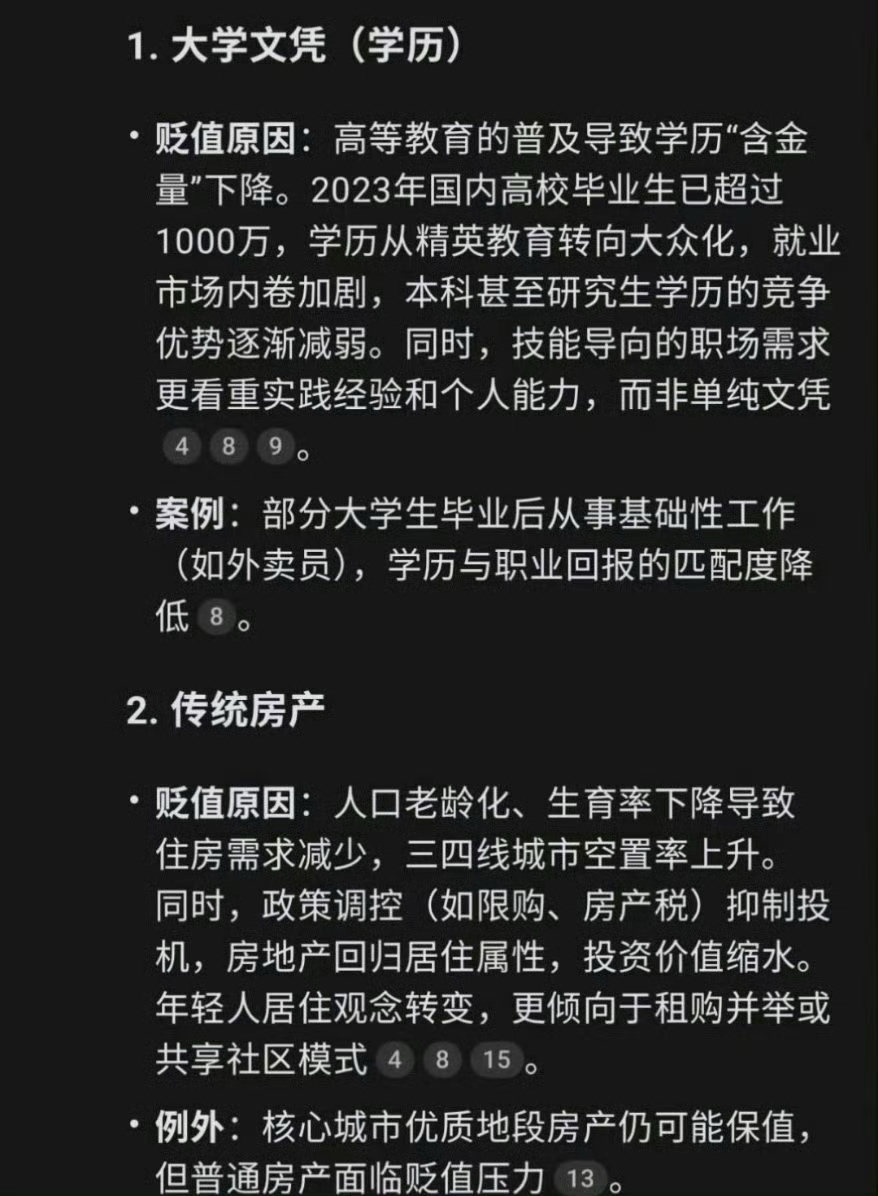This screenshot has height=1196, width=878.
Task: Open citation 13 after 贬值压力
Action: (x=579, y=1178)
